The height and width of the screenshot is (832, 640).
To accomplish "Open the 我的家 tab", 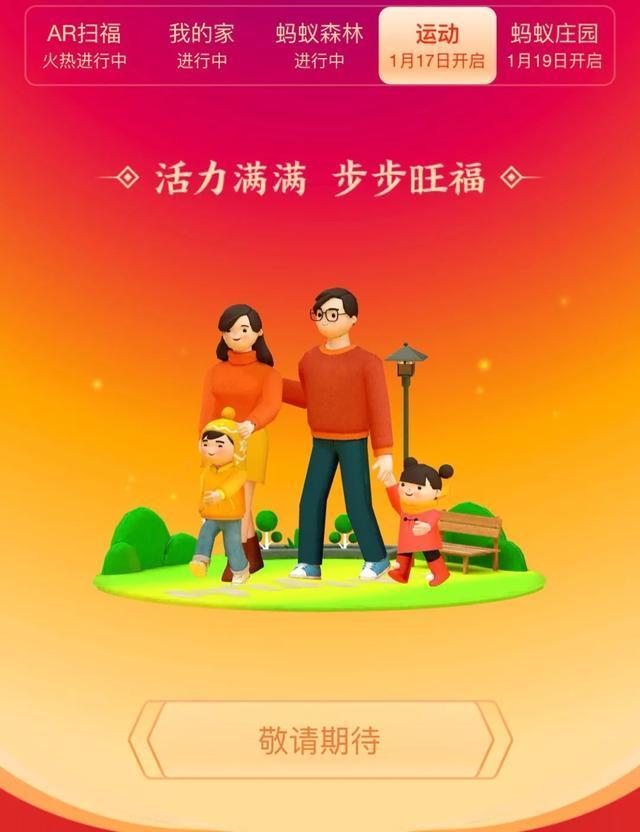I will 201,45.
